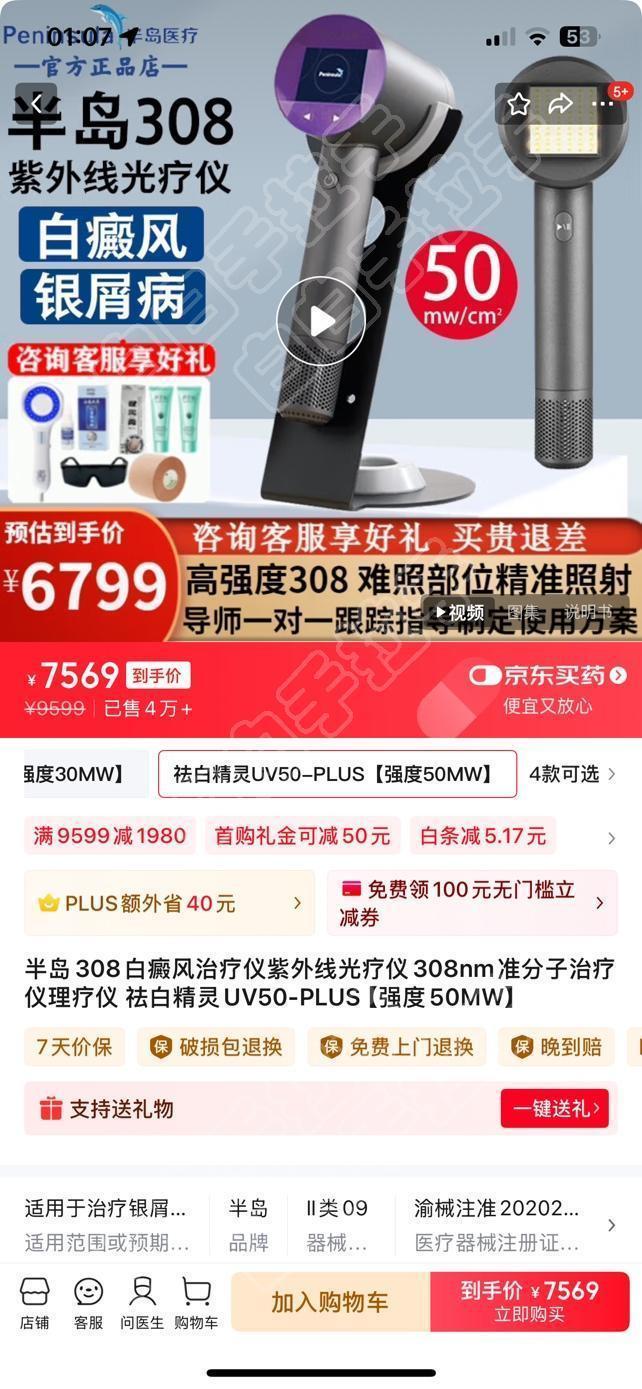Tap 加入购物车 to add to cart

(330, 1302)
